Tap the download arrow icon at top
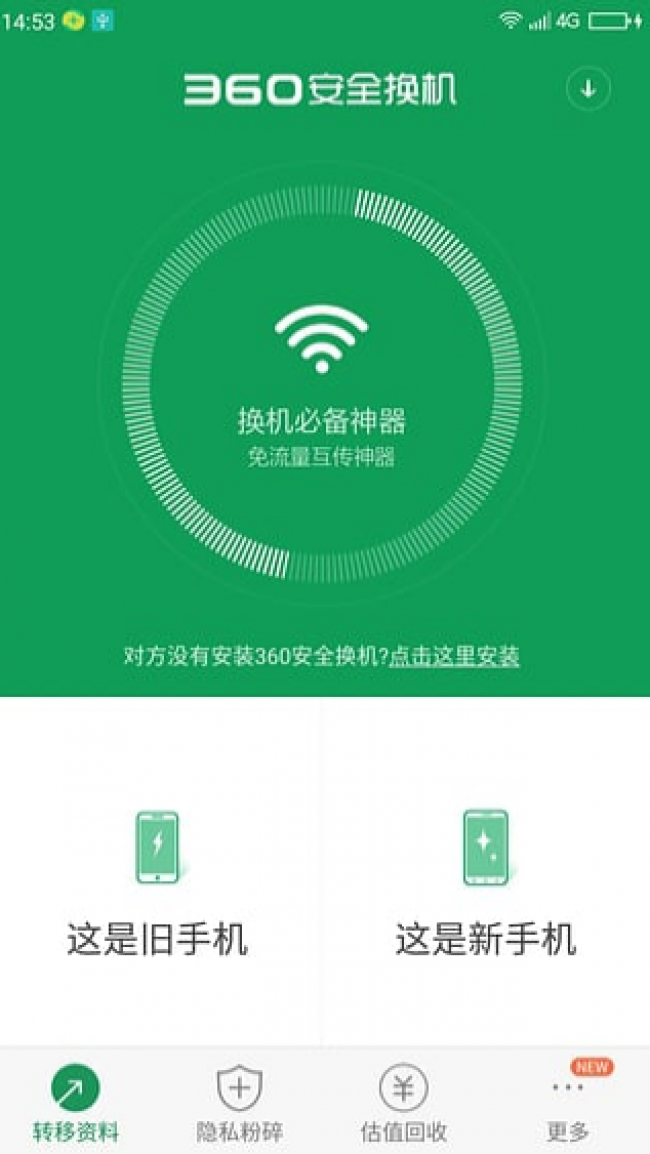650x1154 pixels. click(587, 89)
